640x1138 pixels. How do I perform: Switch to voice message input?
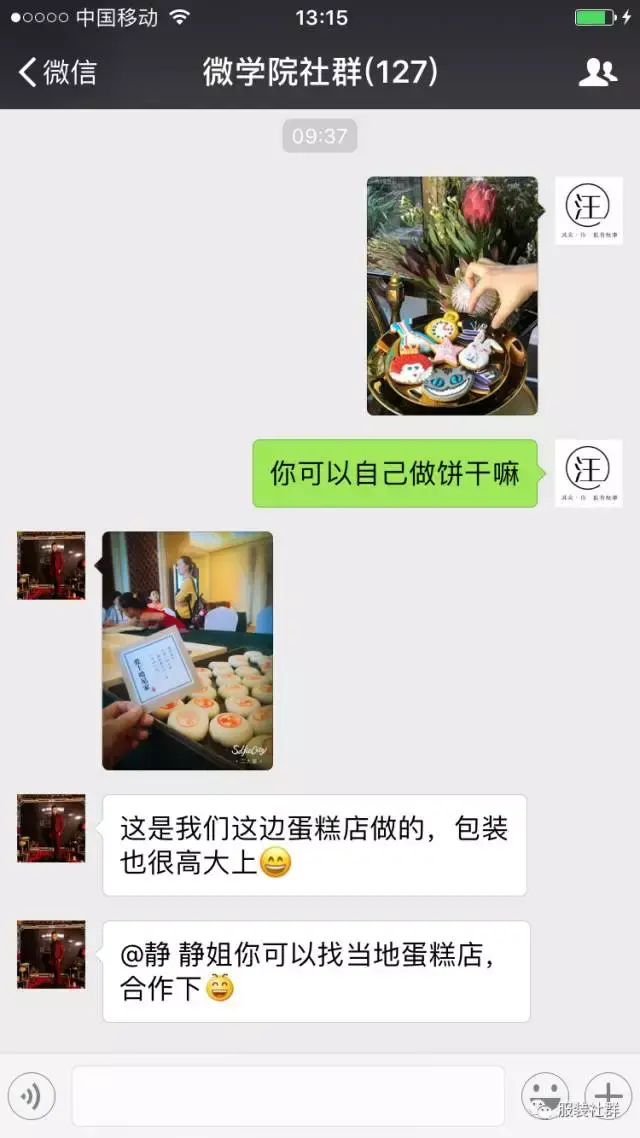pyautogui.click(x=31, y=1096)
